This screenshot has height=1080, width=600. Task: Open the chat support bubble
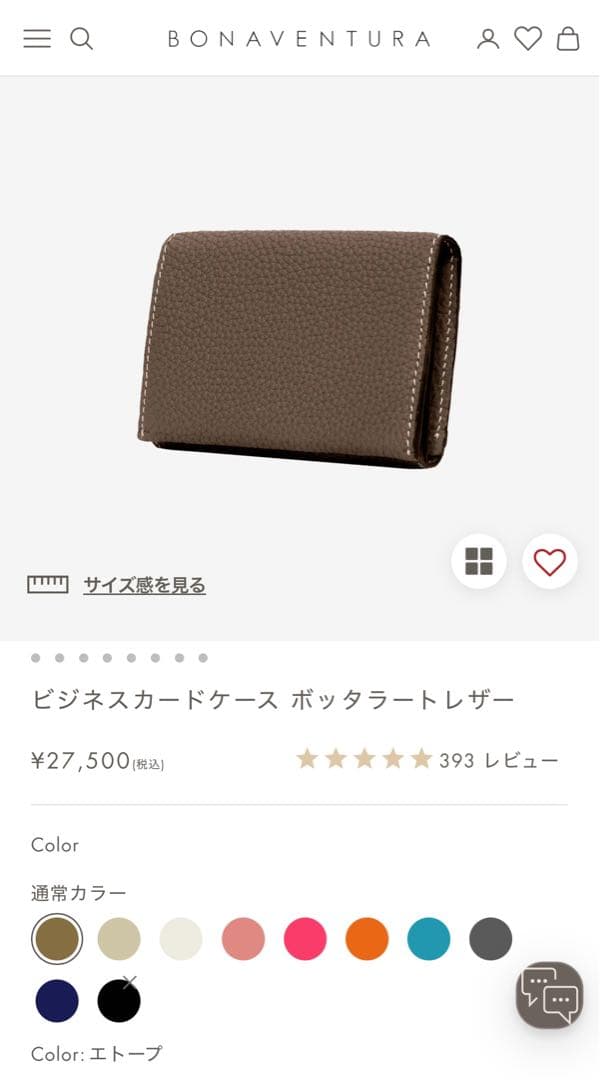point(549,995)
